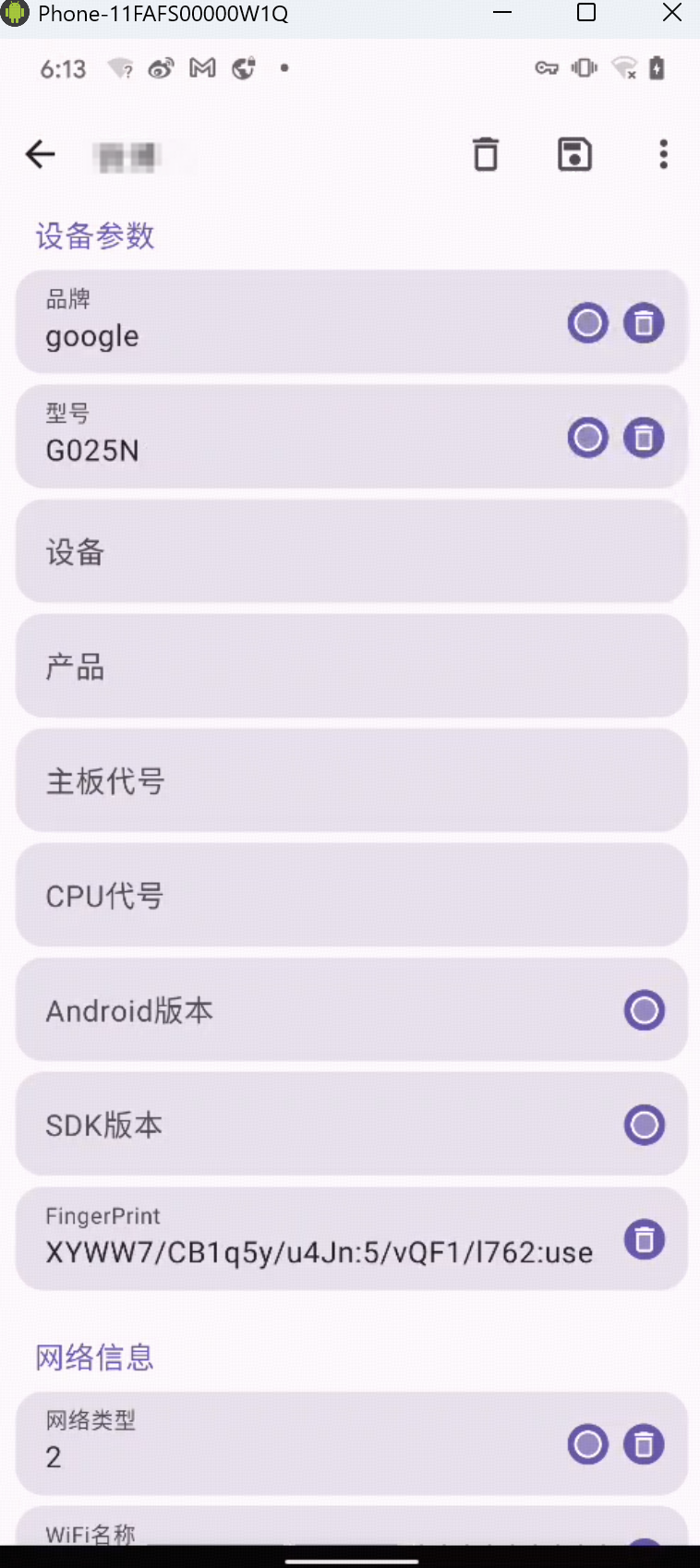Screen dimensions: 700x1568
Task: Tap the circle icon in Android版本 field
Action: click(644, 1010)
